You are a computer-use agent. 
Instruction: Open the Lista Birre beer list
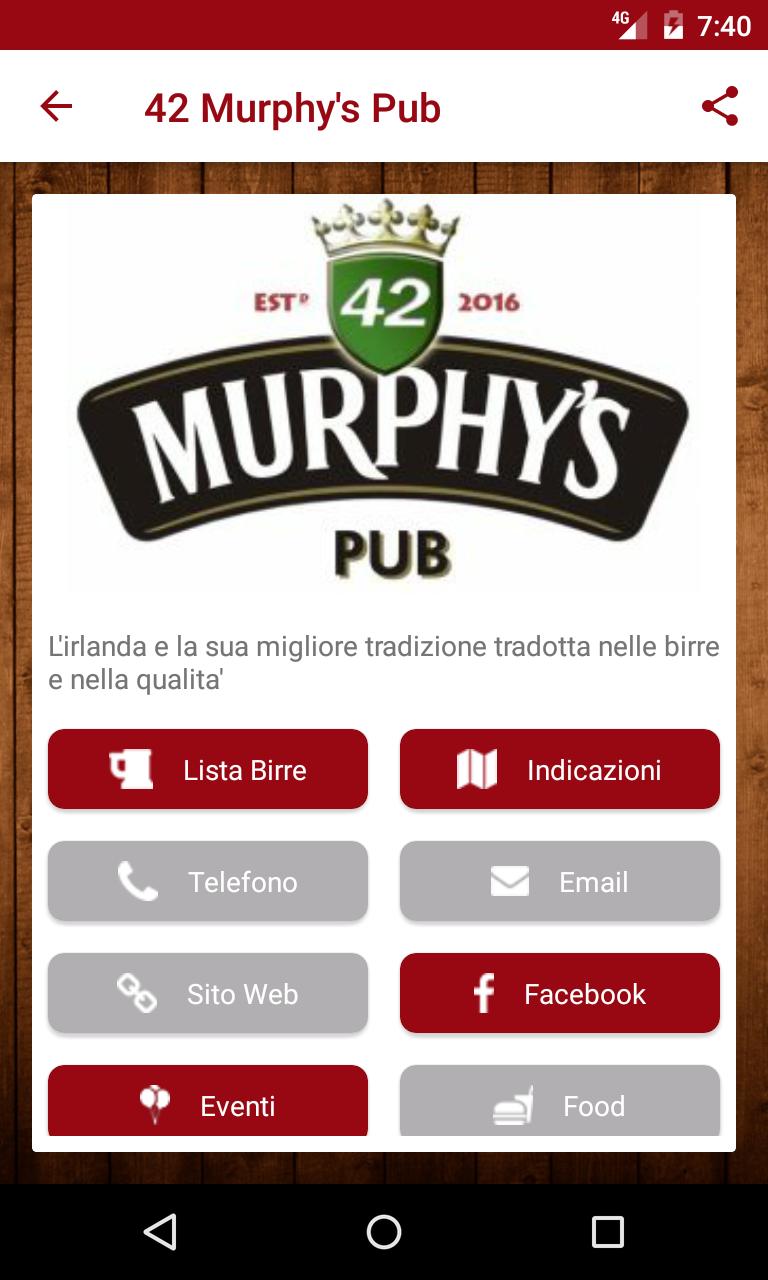point(208,769)
